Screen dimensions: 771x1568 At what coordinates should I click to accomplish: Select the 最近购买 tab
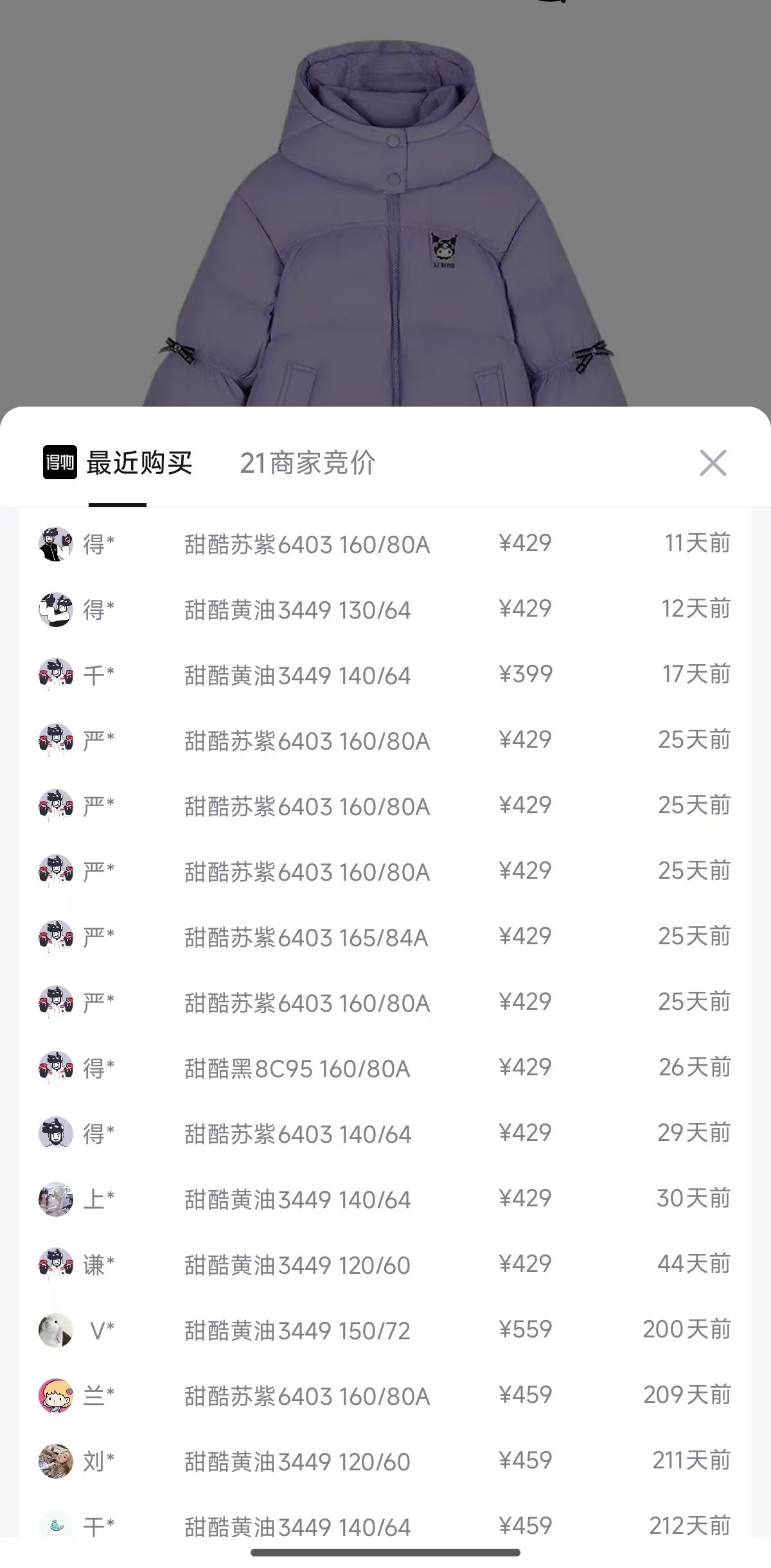click(x=139, y=462)
